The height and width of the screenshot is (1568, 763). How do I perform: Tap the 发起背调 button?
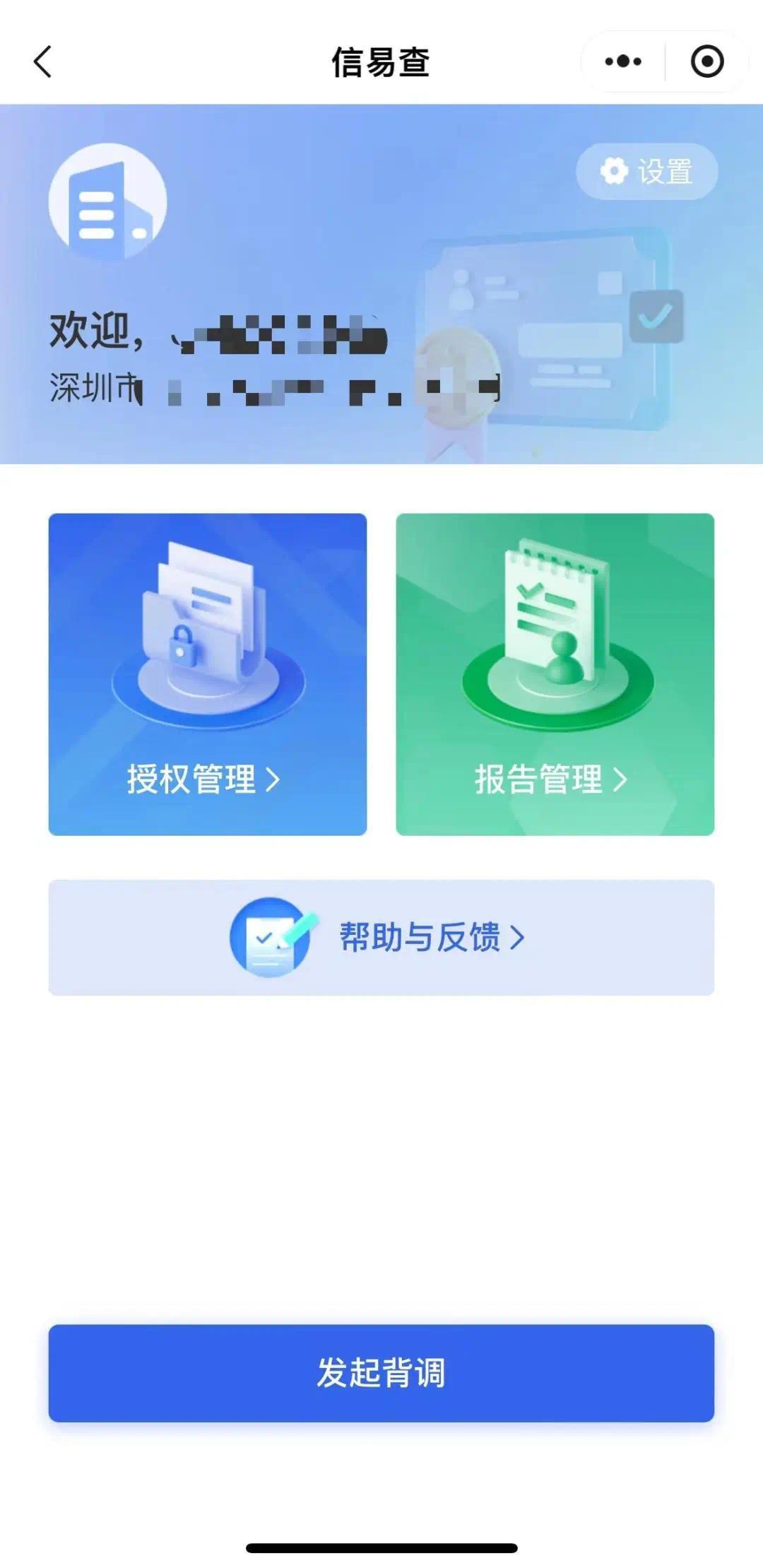381,1372
